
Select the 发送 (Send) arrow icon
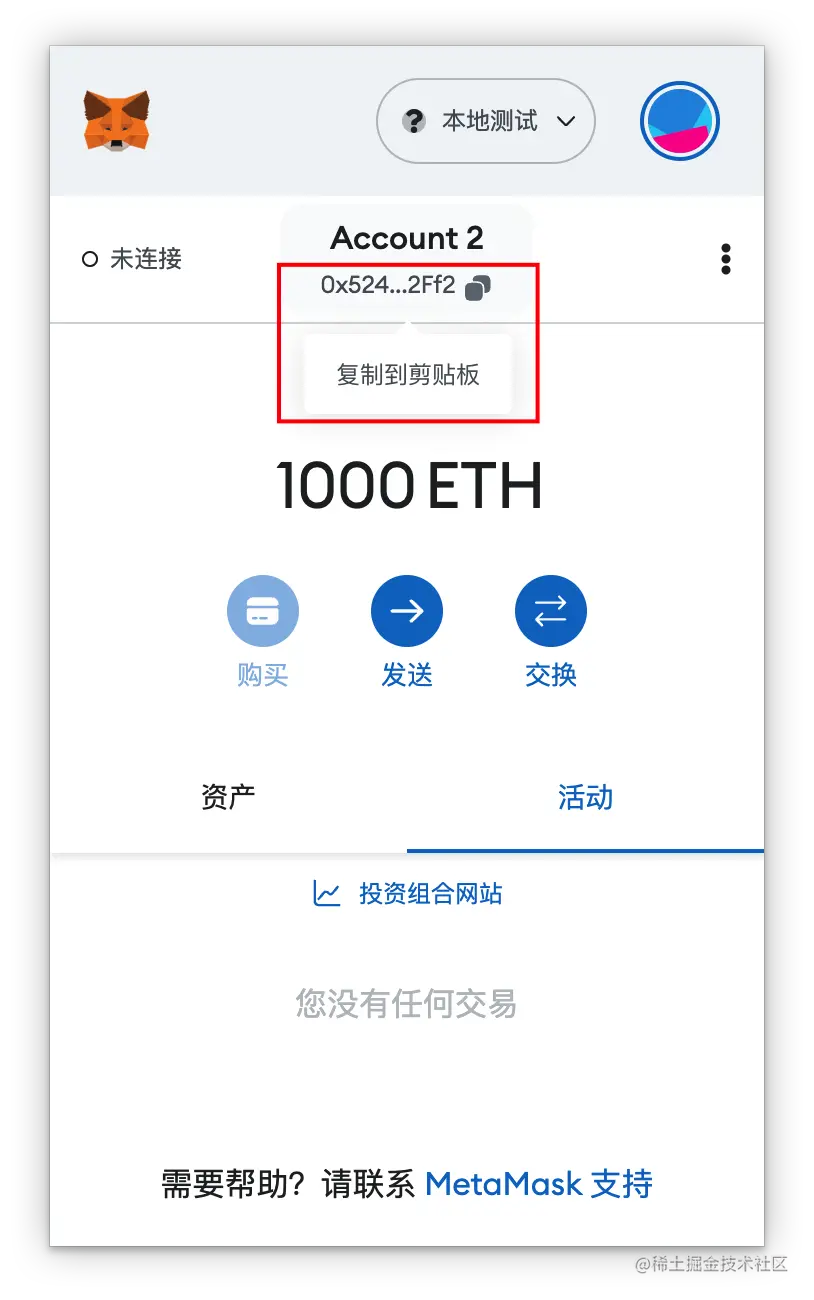click(x=407, y=610)
